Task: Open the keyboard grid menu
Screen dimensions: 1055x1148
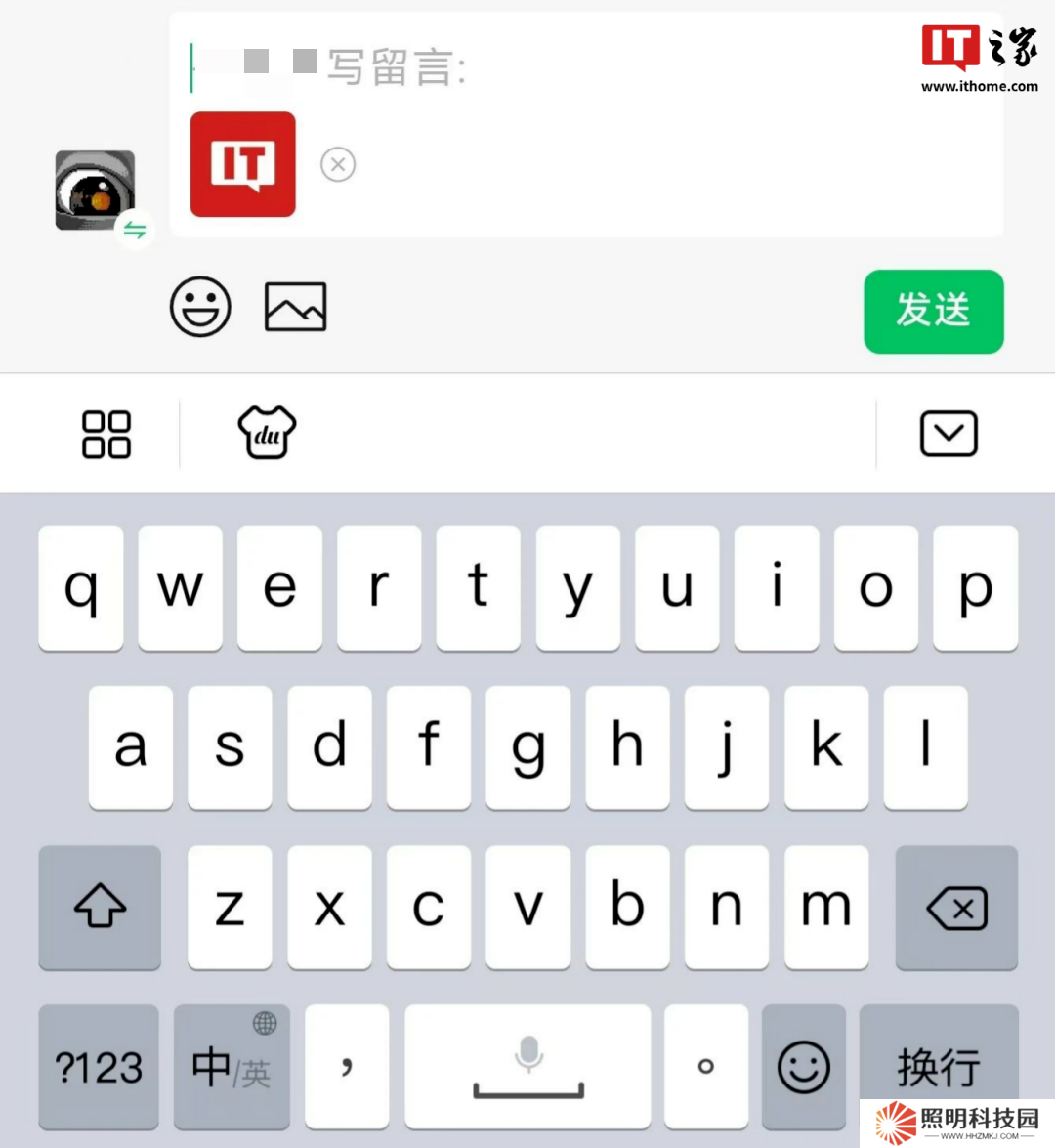Action: [x=106, y=434]
